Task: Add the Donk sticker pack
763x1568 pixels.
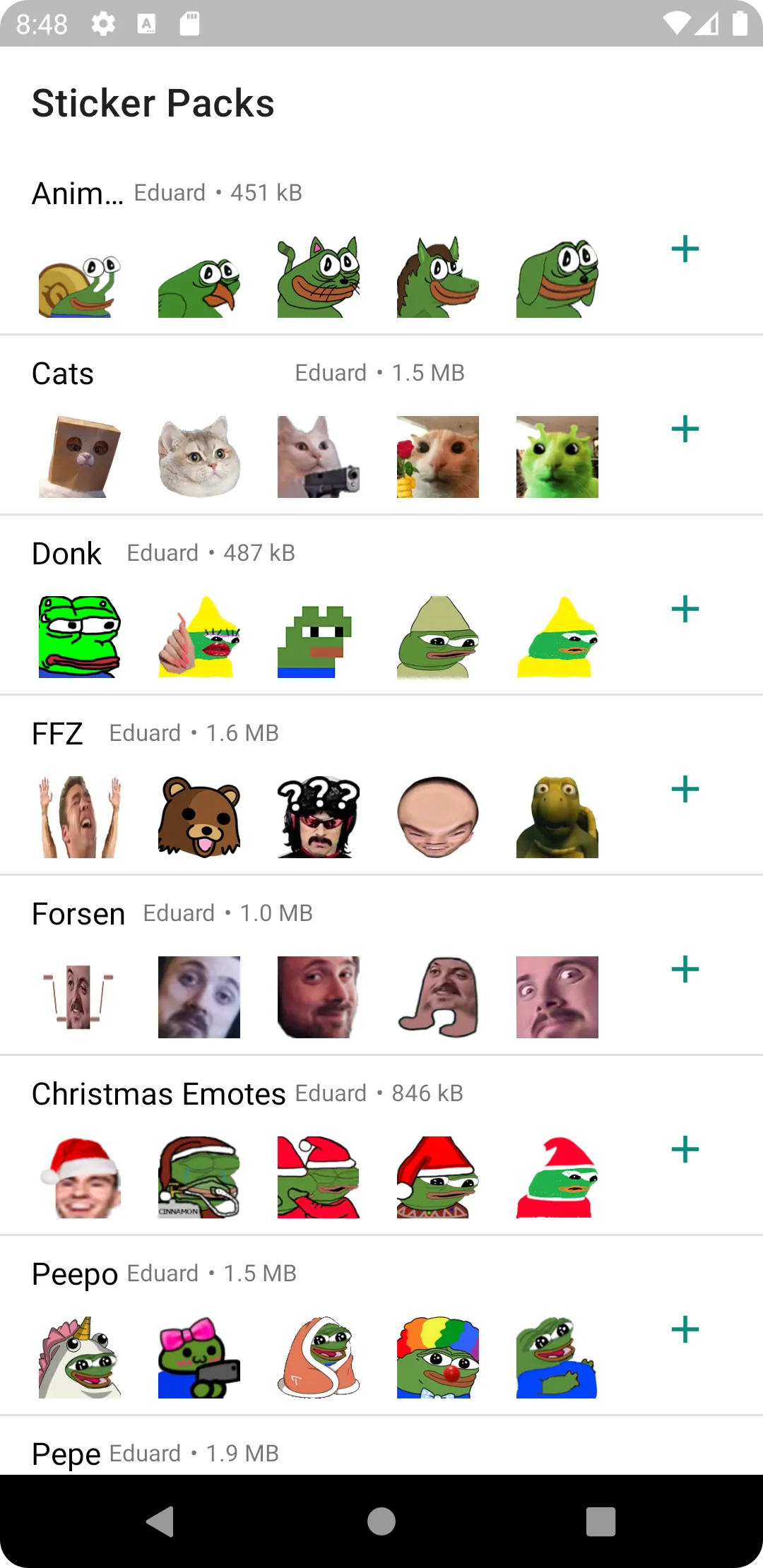Action: [685, 610]
